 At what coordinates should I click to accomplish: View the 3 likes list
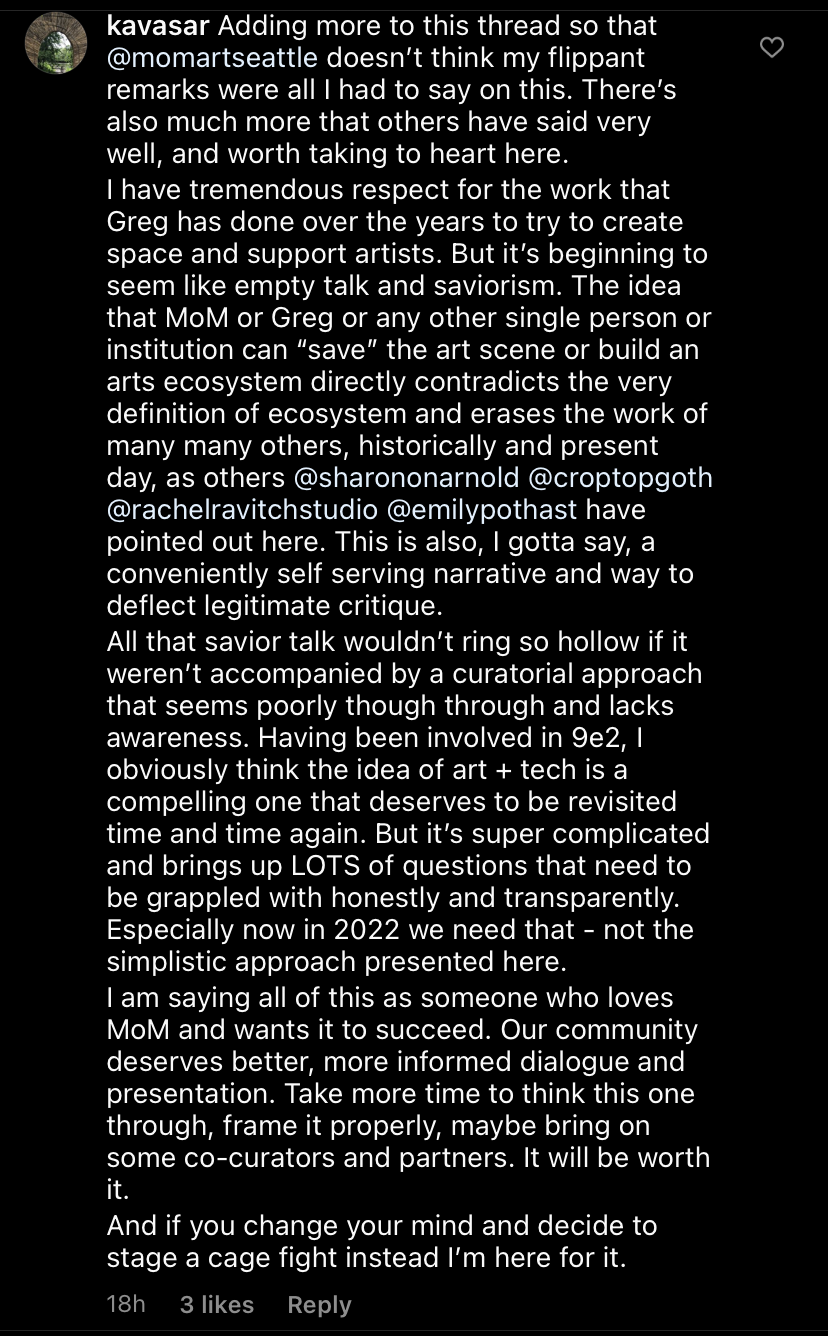[x=217, y=1304]
